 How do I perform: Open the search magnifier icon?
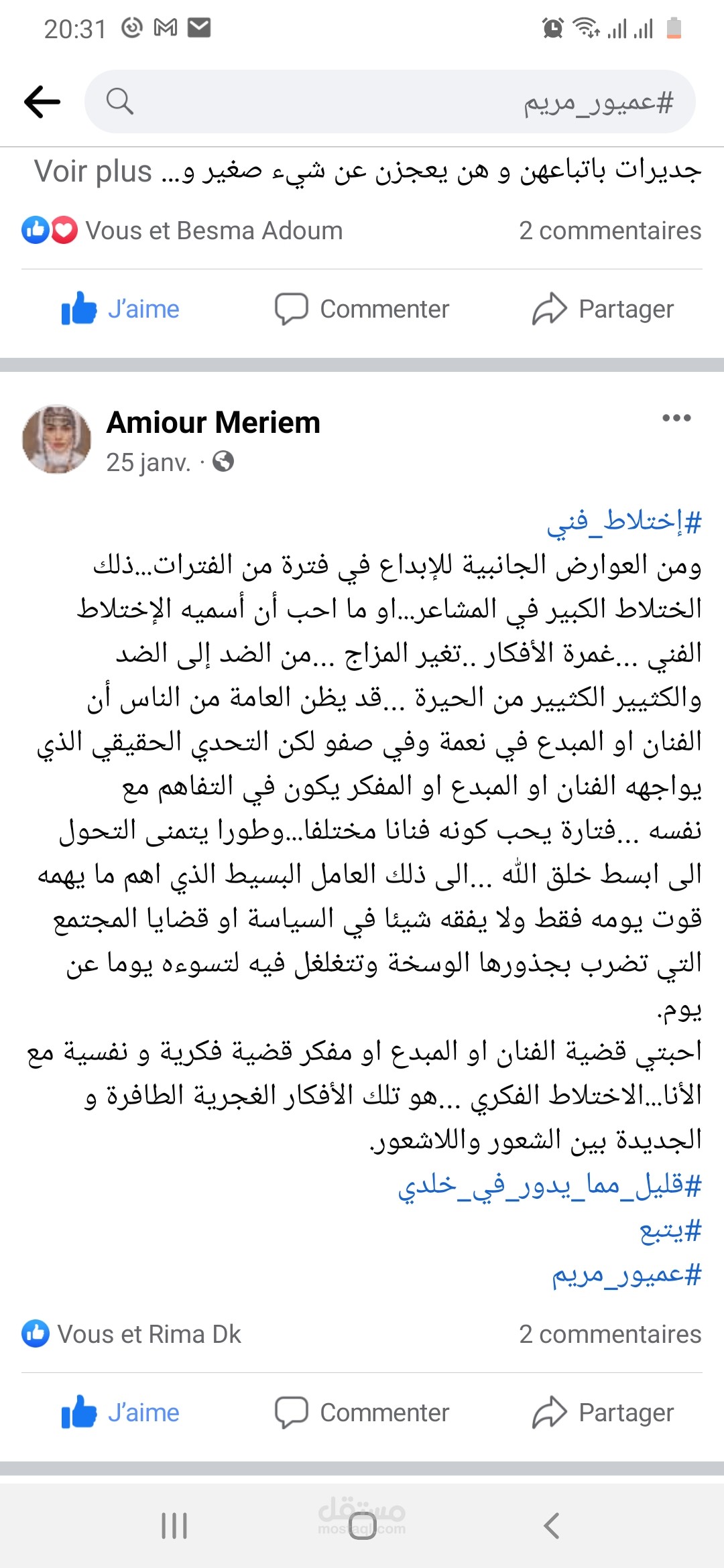coord(119,102)
